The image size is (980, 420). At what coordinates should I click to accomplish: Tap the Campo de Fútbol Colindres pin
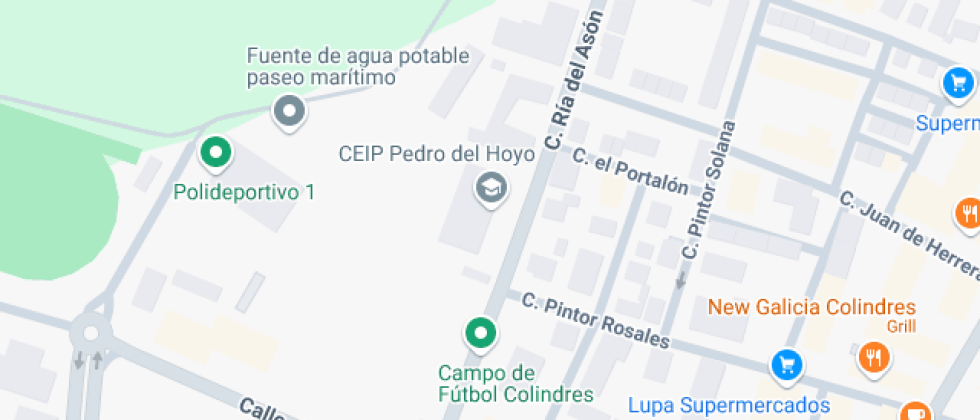pos(481,333)
